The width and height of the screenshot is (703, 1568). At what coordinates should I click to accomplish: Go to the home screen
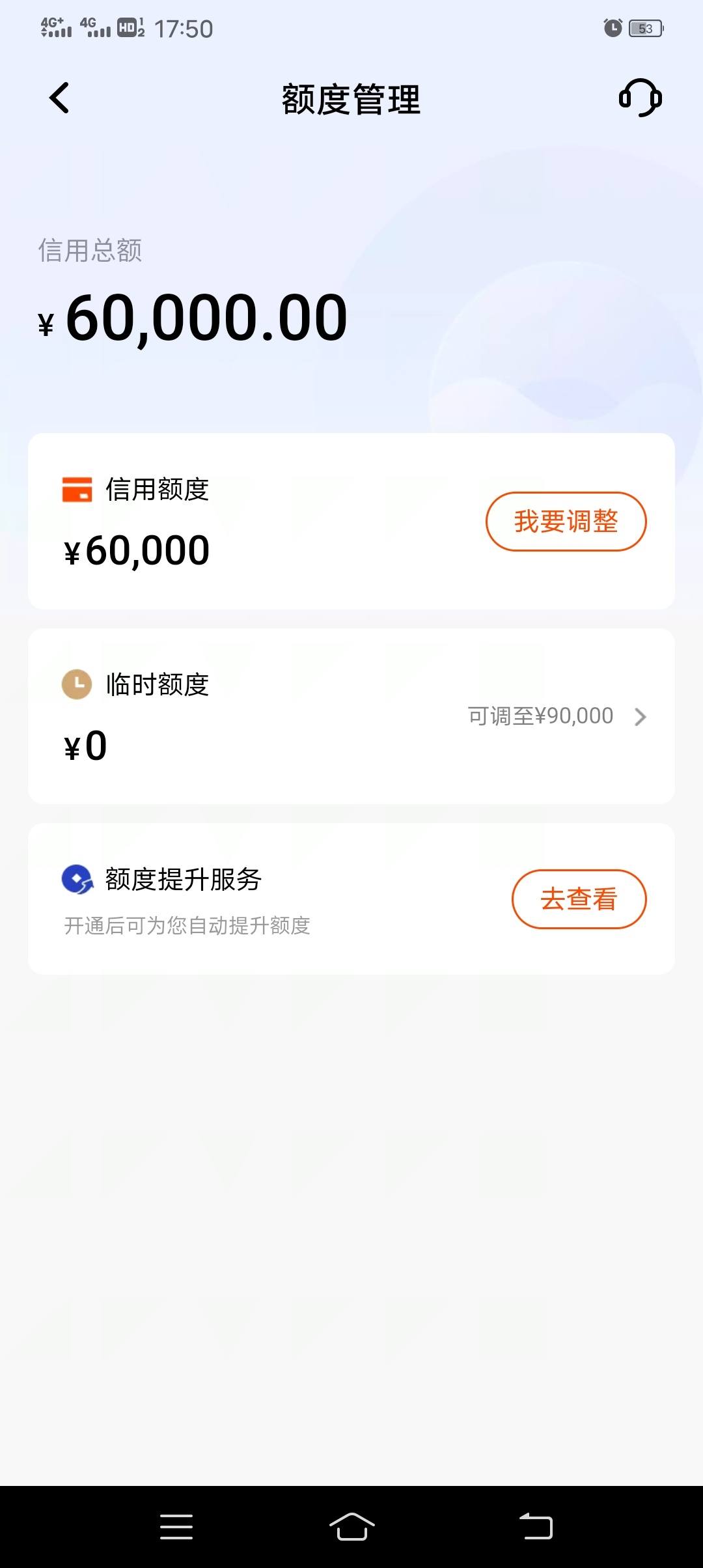[351, 1527]
